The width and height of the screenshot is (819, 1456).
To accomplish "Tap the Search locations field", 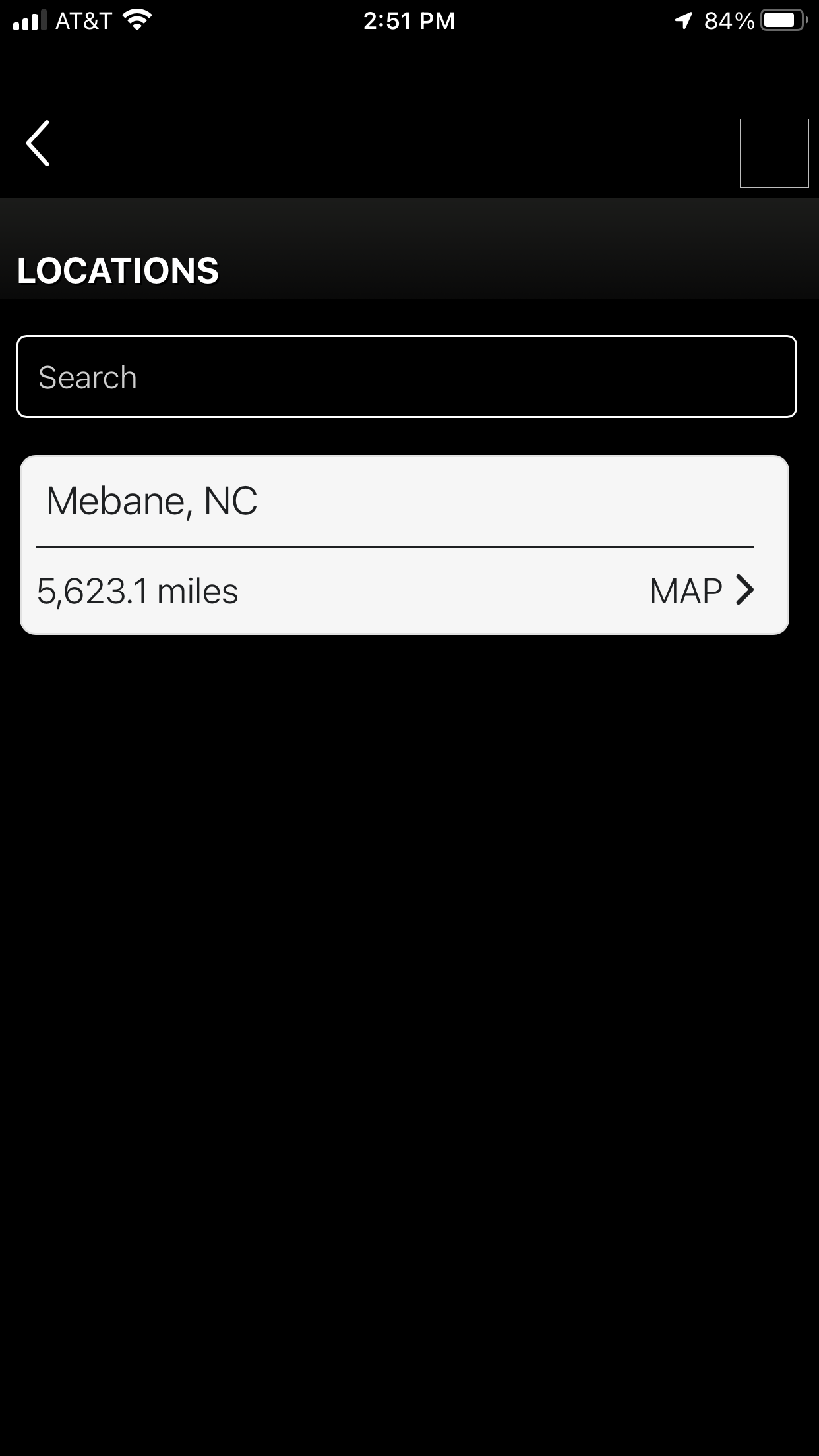I will click(406, 377).
